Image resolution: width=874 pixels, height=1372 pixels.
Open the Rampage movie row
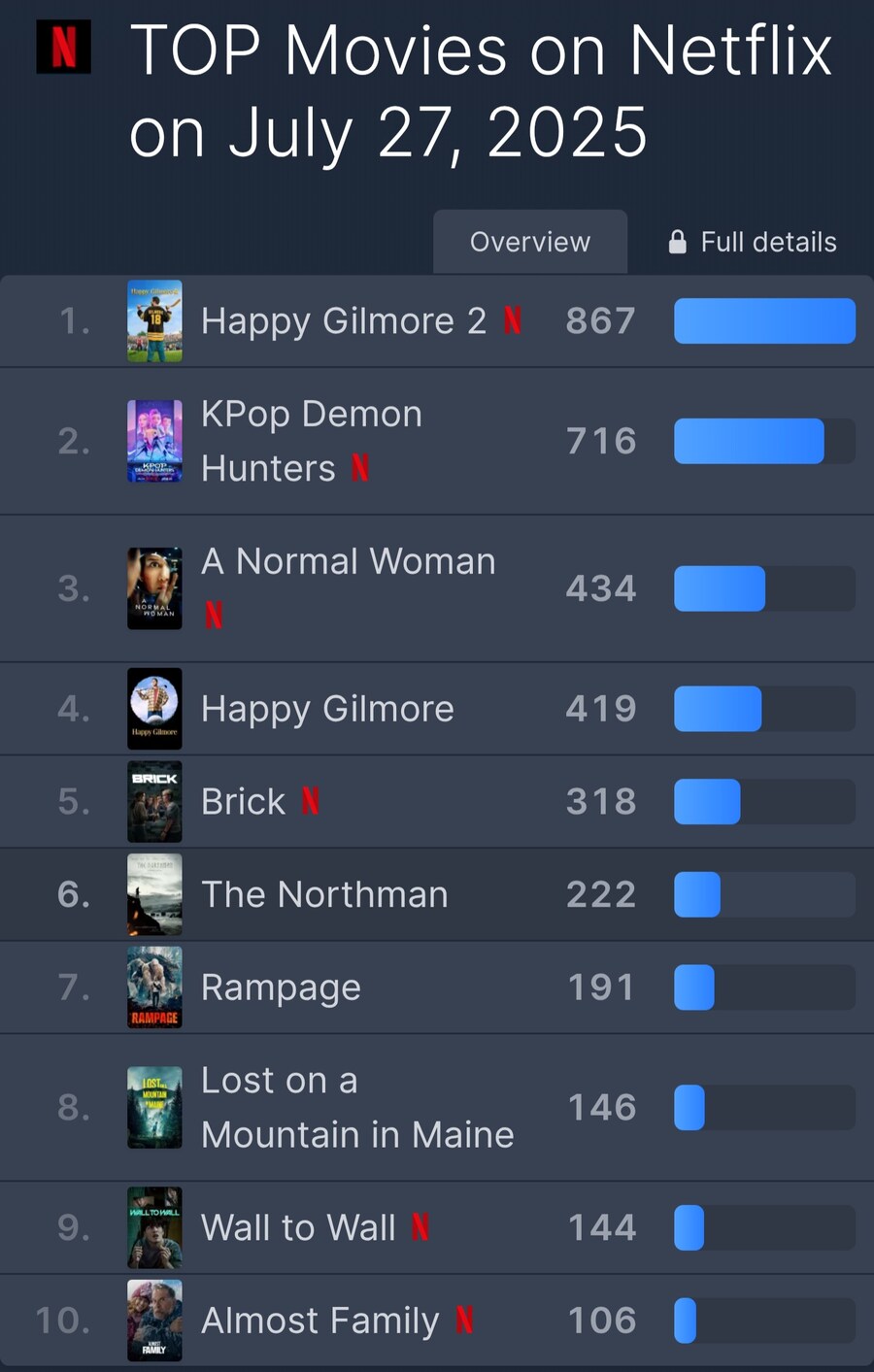tap(281, 987)
